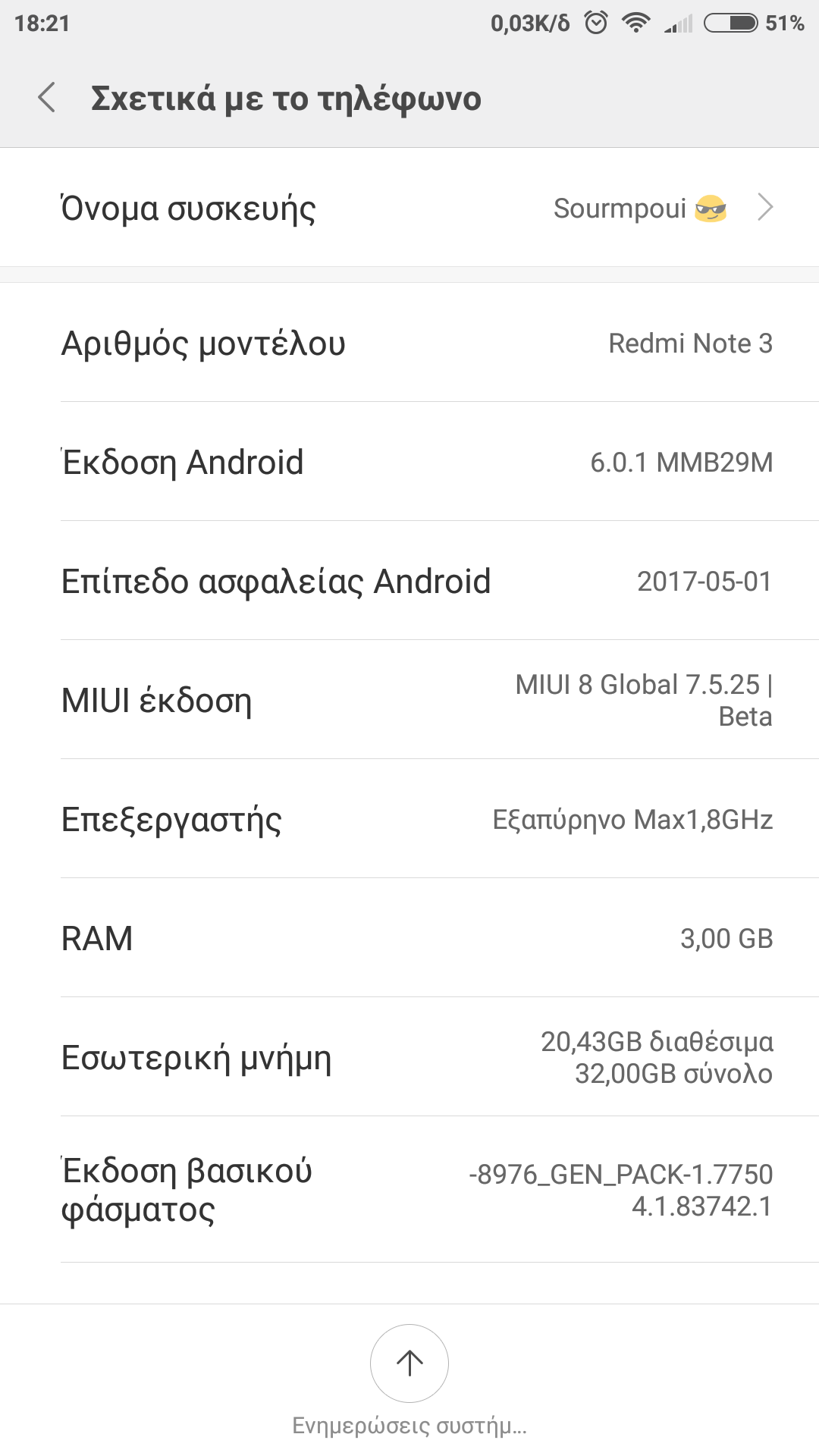
Task: Go back from Σχετικά με το τηλέφωνο
Action: [47, 98]
